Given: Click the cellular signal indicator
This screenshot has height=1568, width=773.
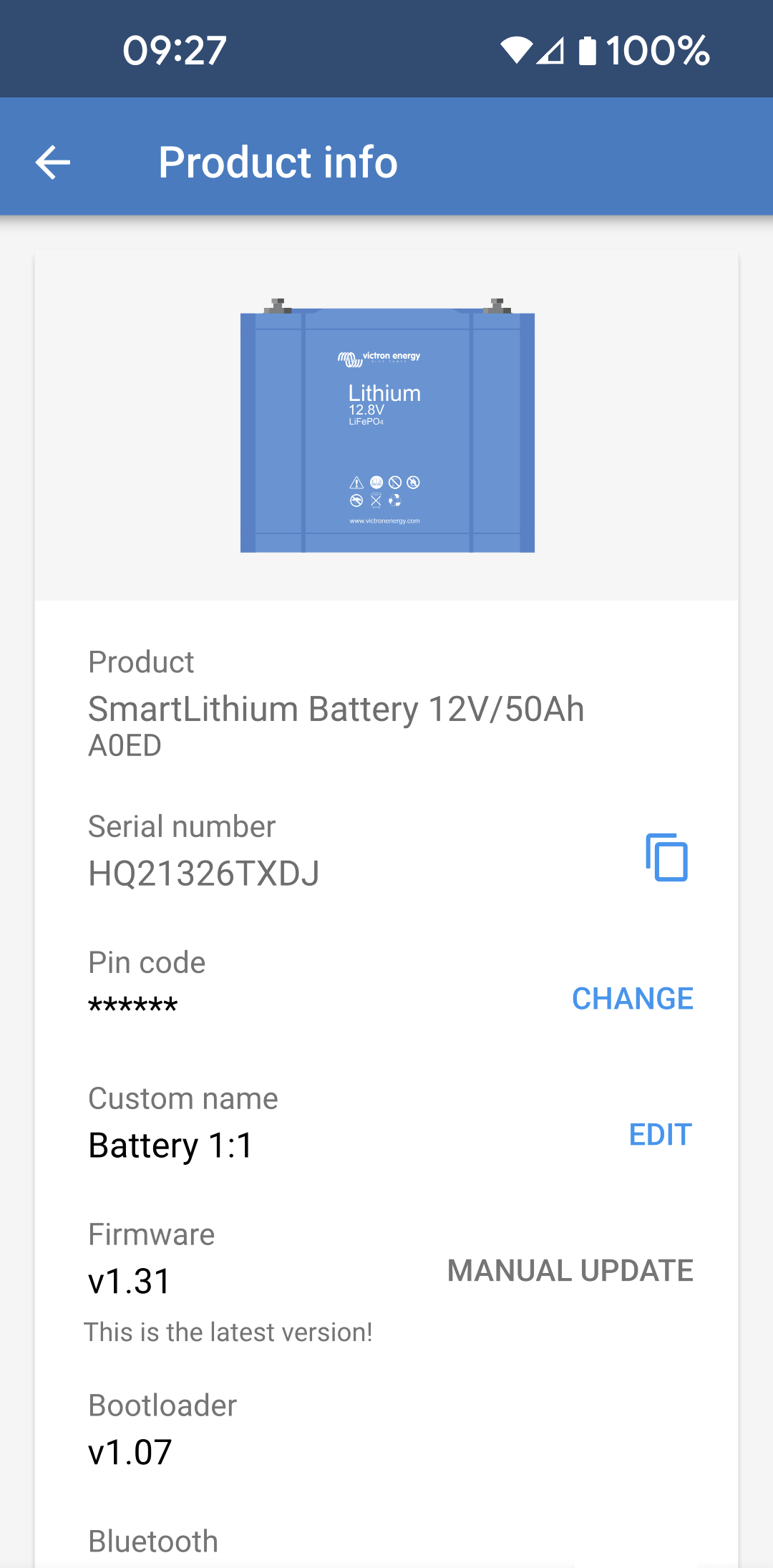Looking at the screenshot, I should tap(551, 49).
